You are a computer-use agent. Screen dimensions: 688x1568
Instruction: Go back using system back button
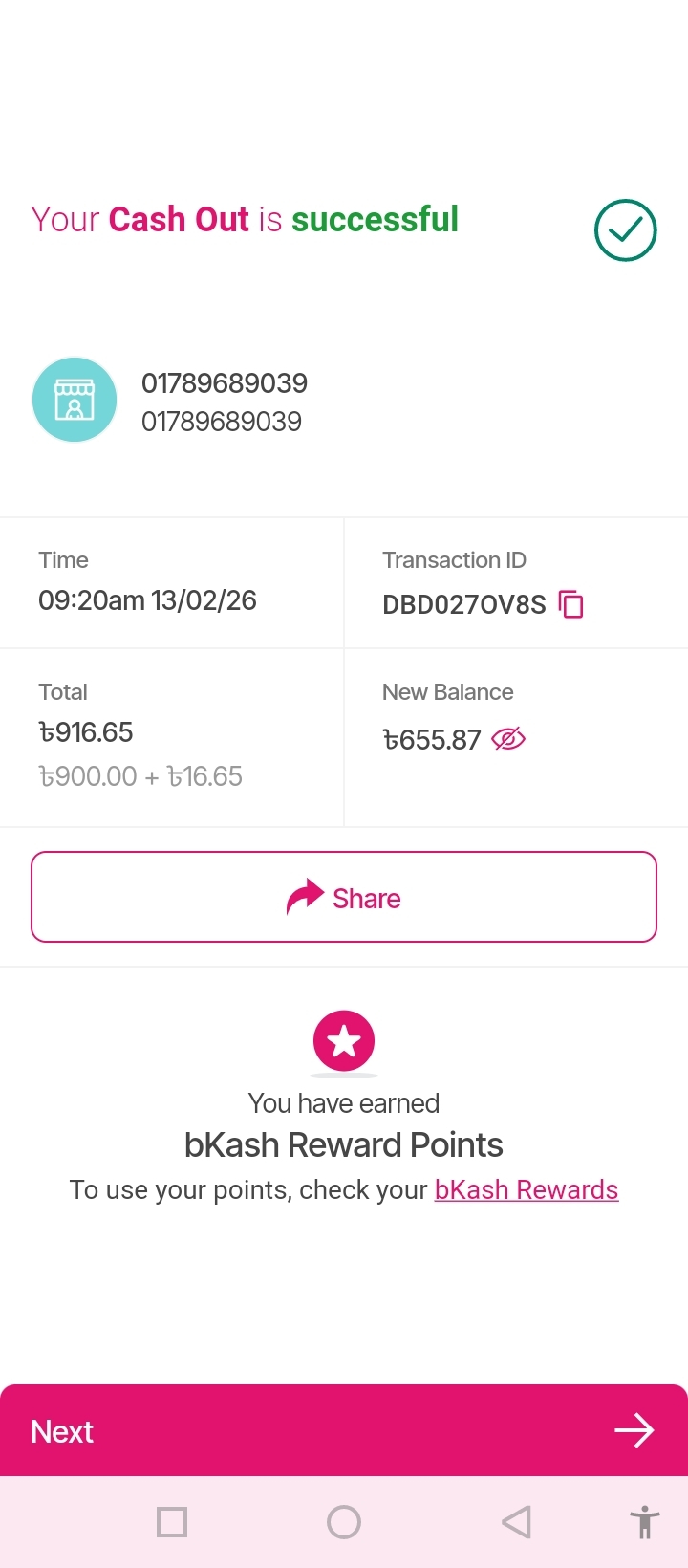(516, 1521)
